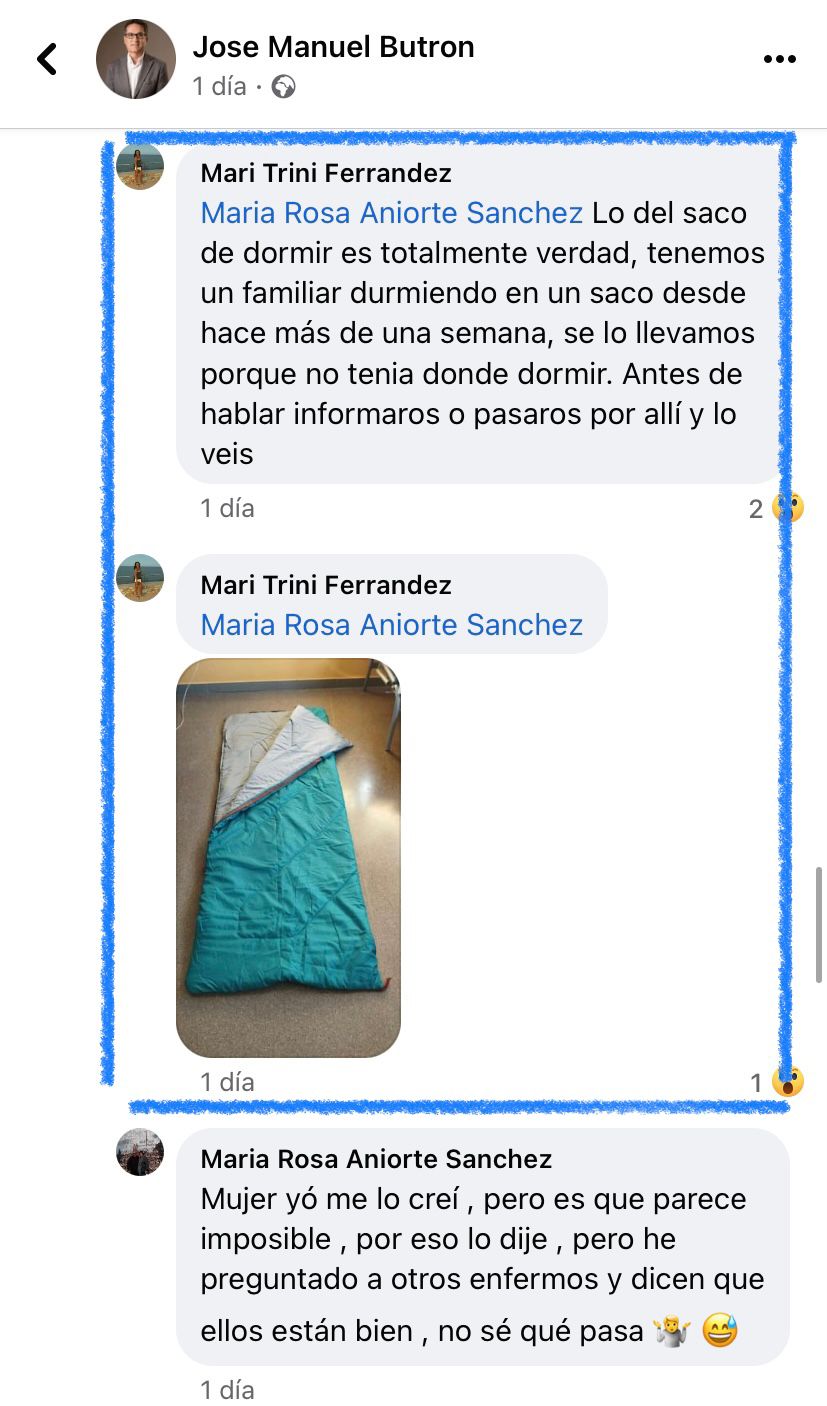This screenshot has height=1406, width=827.
Task: Open the sleeping bag photo
Action: point(288,857)
